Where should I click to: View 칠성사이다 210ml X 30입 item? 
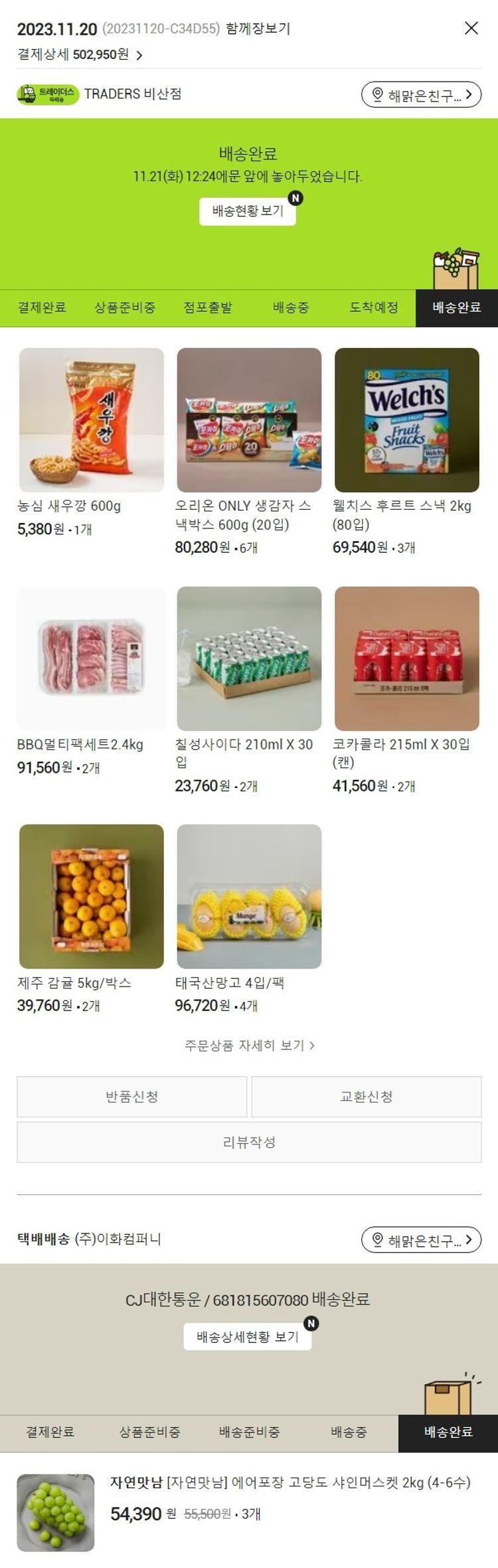249,659
